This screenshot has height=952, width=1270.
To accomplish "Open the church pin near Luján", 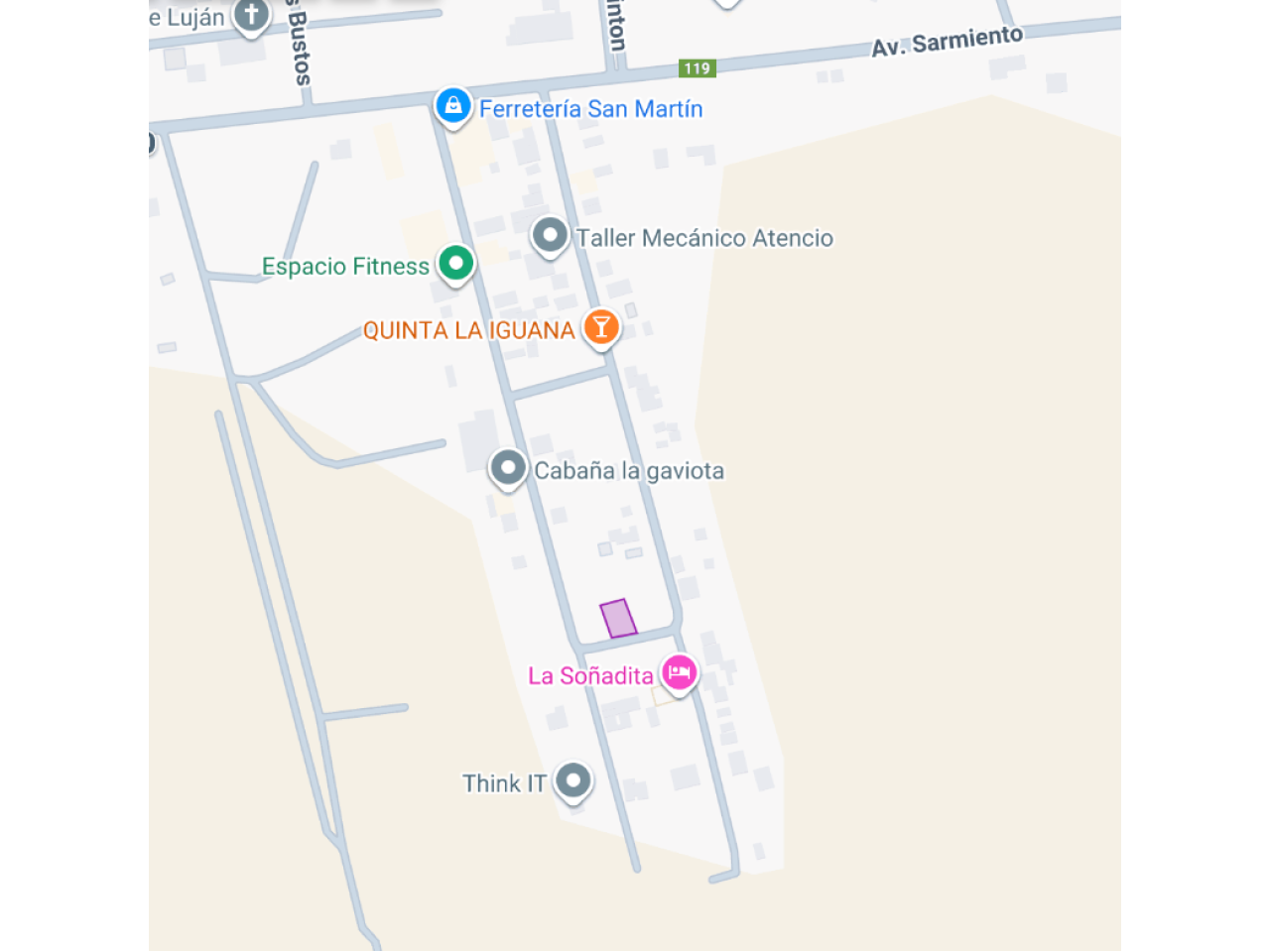I will click(251, 16).
